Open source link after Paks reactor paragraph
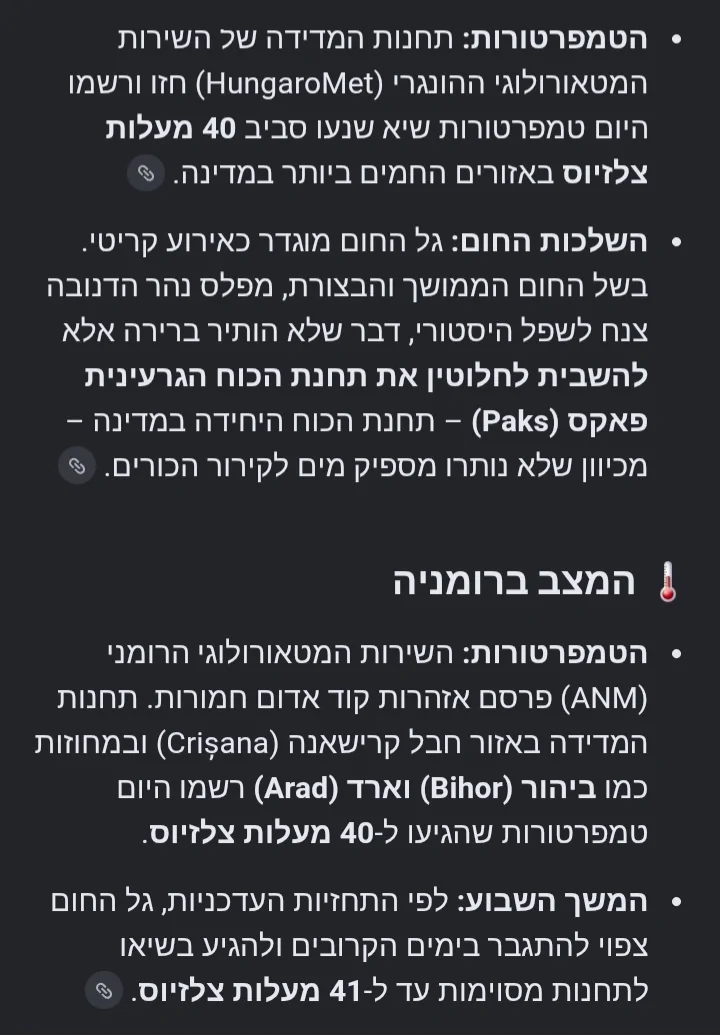Image resolution: width=720 pixels, height=1035 pixels. pyautogui.click(x=77, y=466)
